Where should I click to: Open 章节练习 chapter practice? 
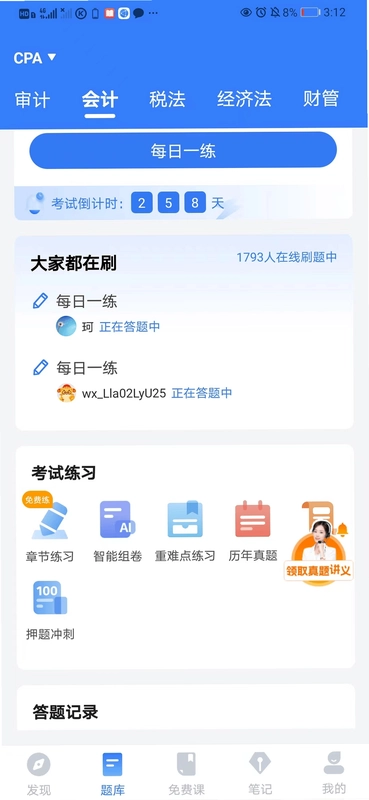point(50,531)
